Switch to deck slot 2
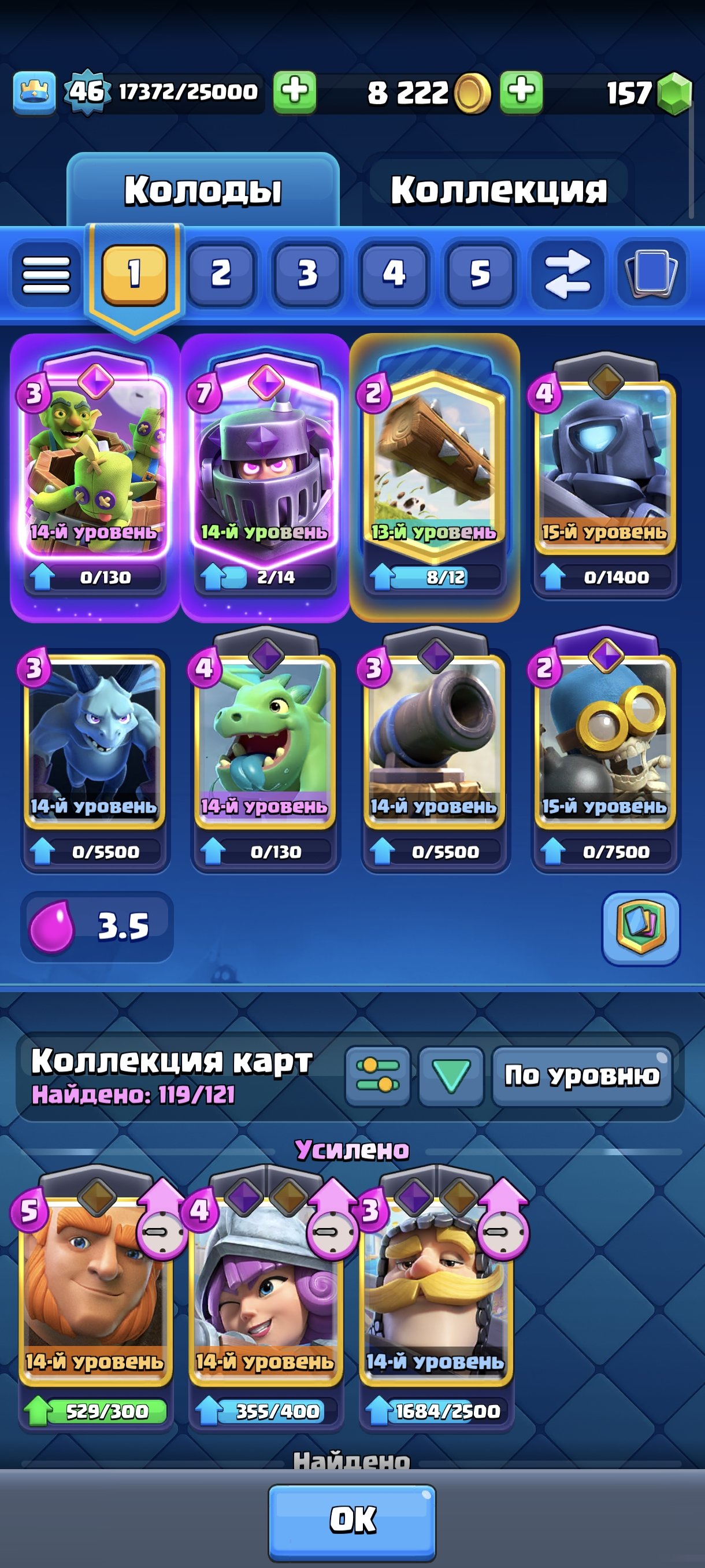 pyautogui.click(x=221, y=273)
